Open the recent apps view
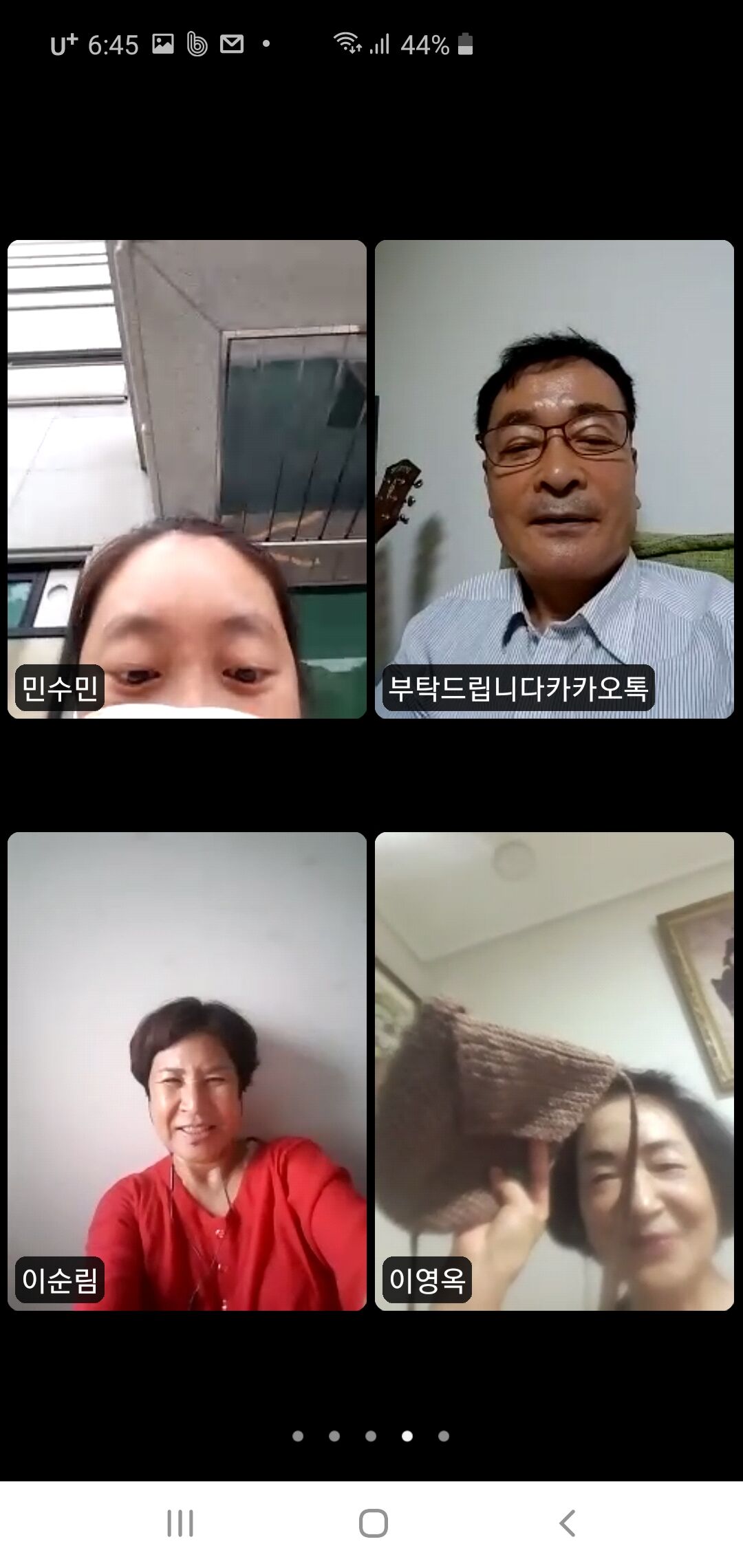 (x=180, y=1523)
